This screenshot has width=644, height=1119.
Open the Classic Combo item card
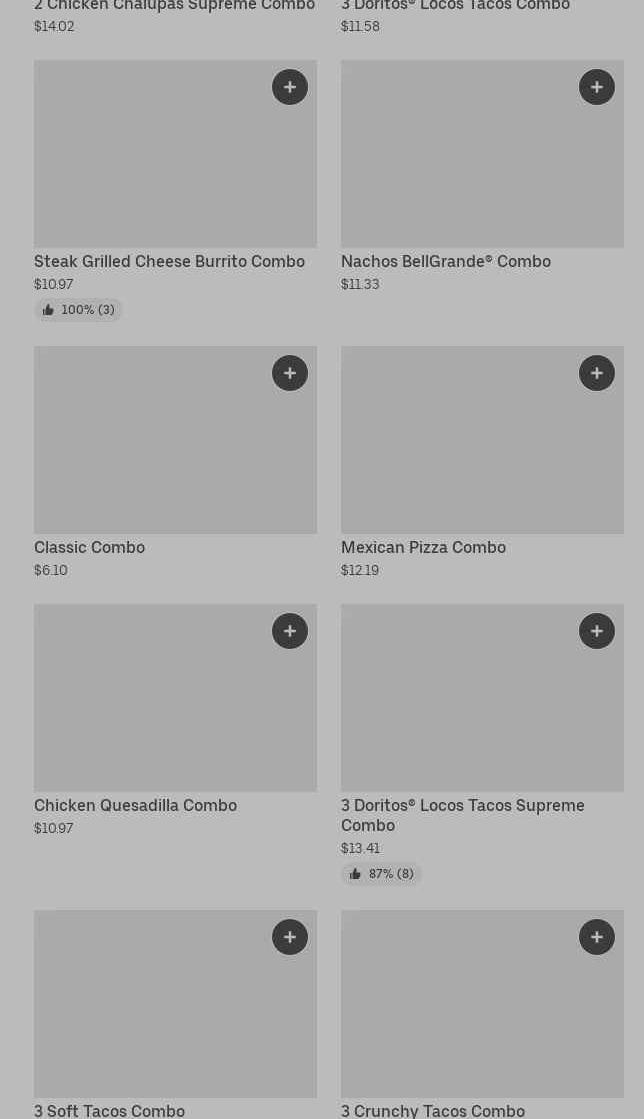[176, 463]
